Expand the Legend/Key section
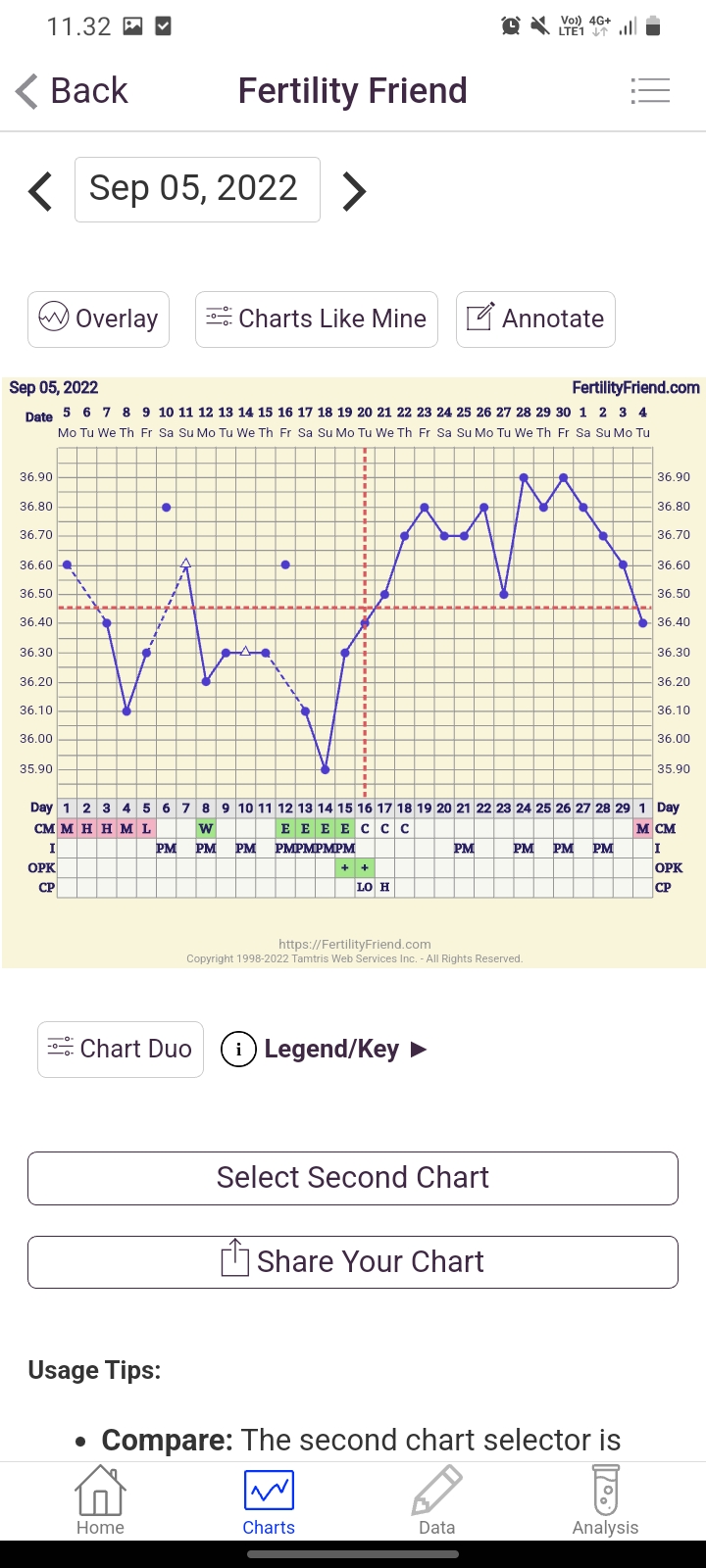Screen dimensions: 706x1568 pyautogui.click(x=326, y=1050)
